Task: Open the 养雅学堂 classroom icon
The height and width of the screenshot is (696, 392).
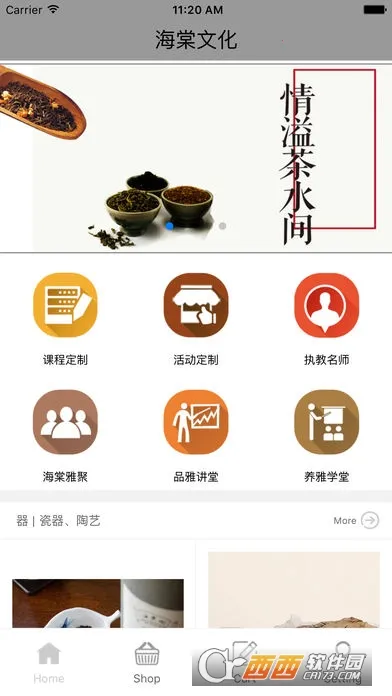Action: click(x=326, y=422)
